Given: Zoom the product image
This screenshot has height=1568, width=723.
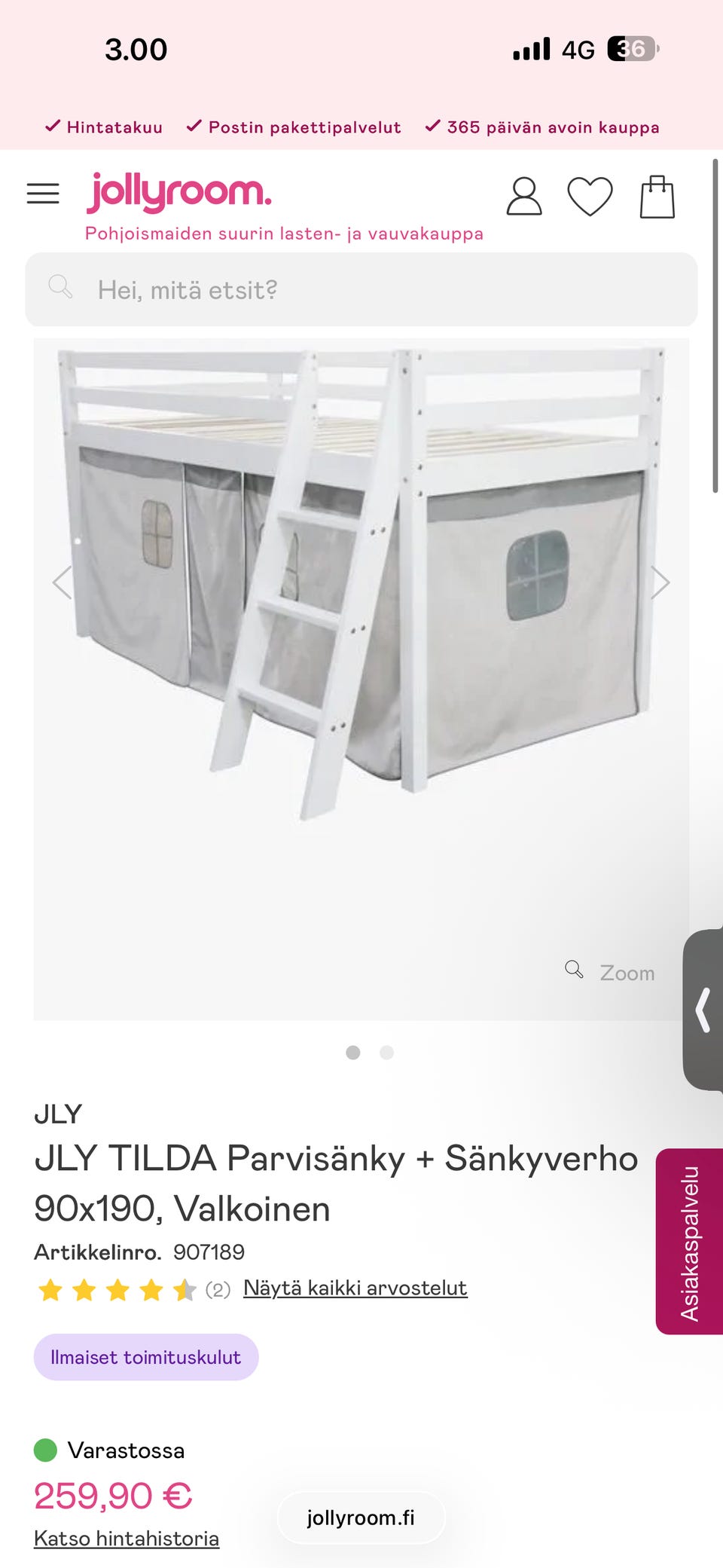Looking at the screenshot, I should [x=611, y=972].
